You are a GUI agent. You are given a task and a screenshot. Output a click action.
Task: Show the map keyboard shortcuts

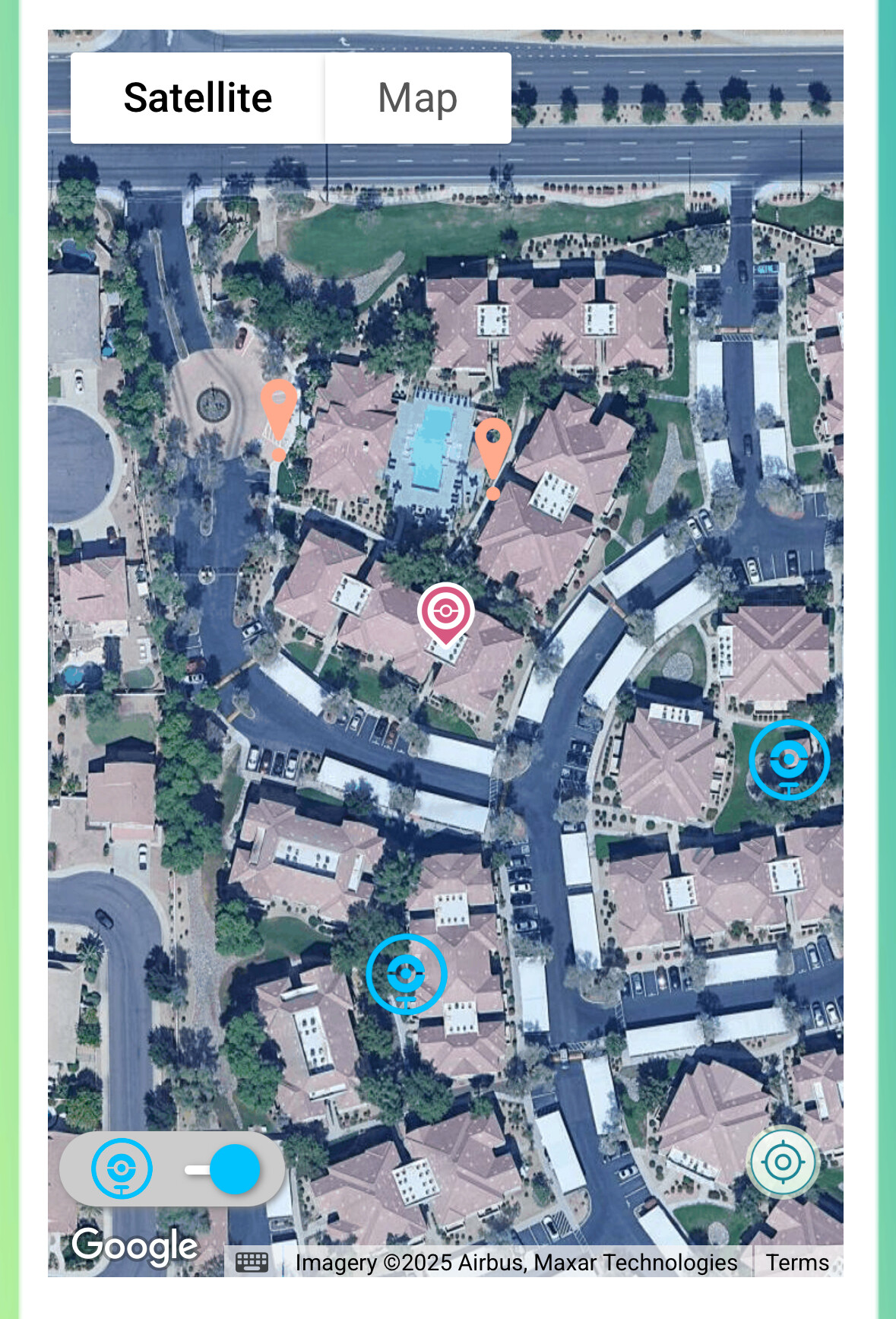click(252, 1262)
